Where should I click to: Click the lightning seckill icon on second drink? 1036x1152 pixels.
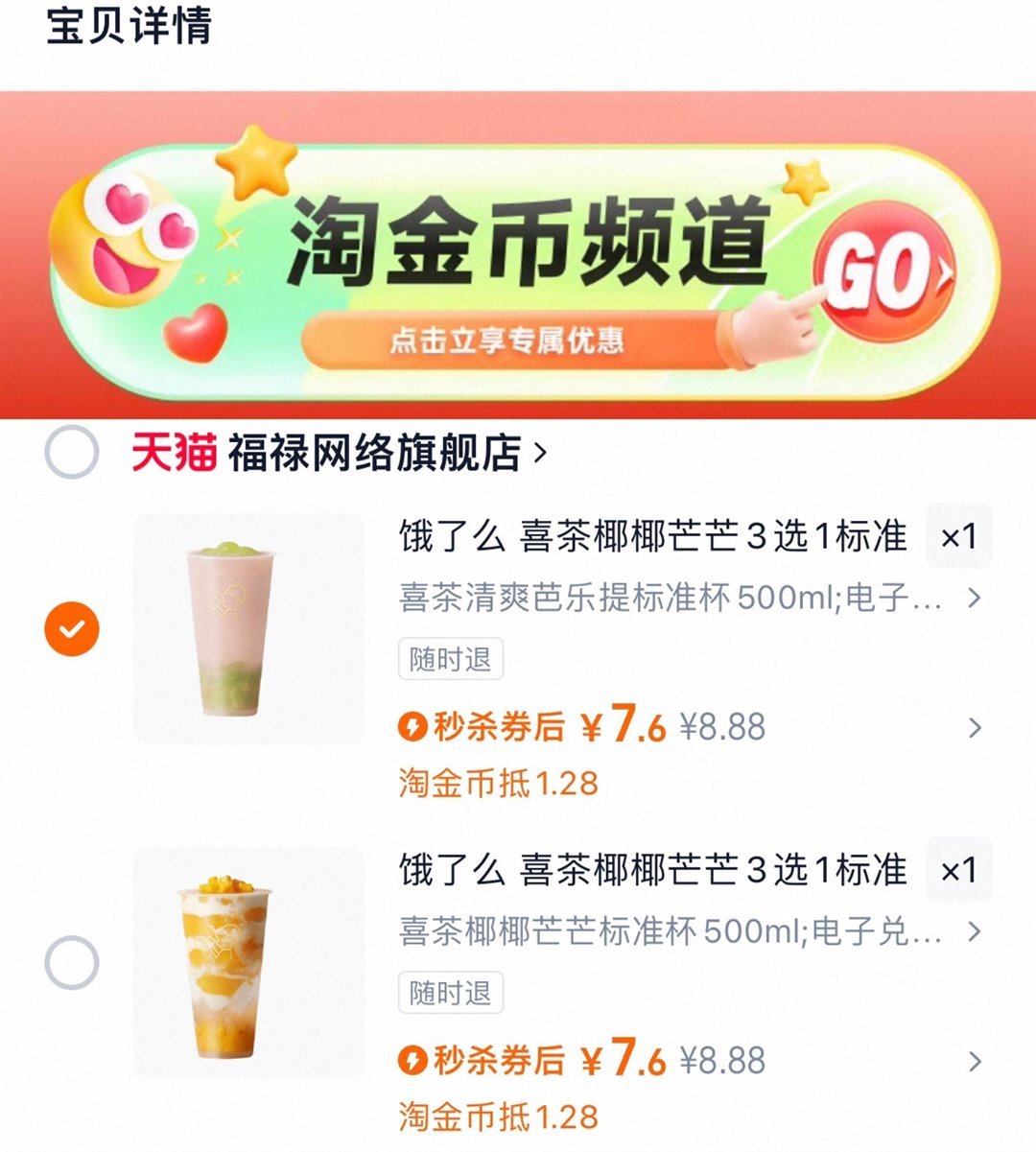point(414,1057)
